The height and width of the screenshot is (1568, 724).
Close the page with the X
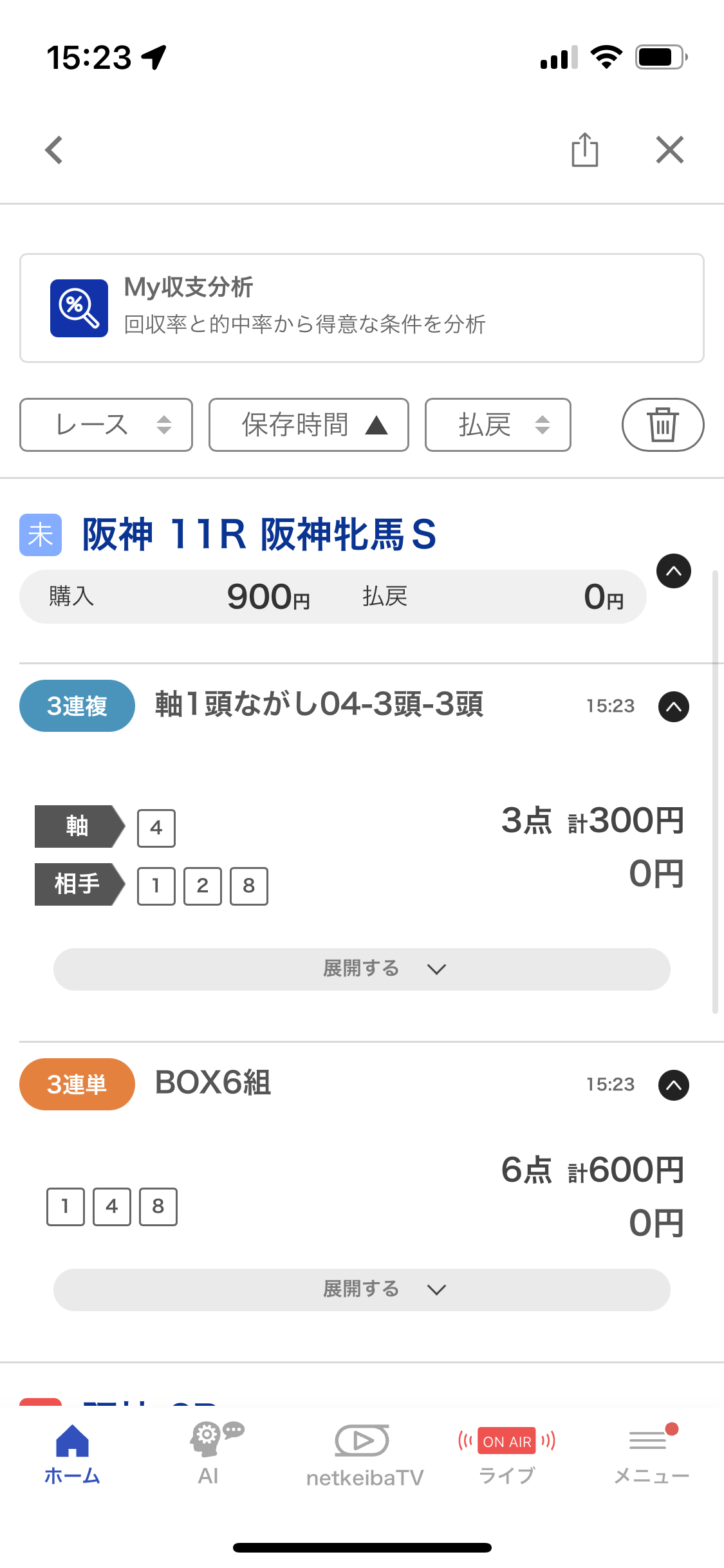[669, 150]
